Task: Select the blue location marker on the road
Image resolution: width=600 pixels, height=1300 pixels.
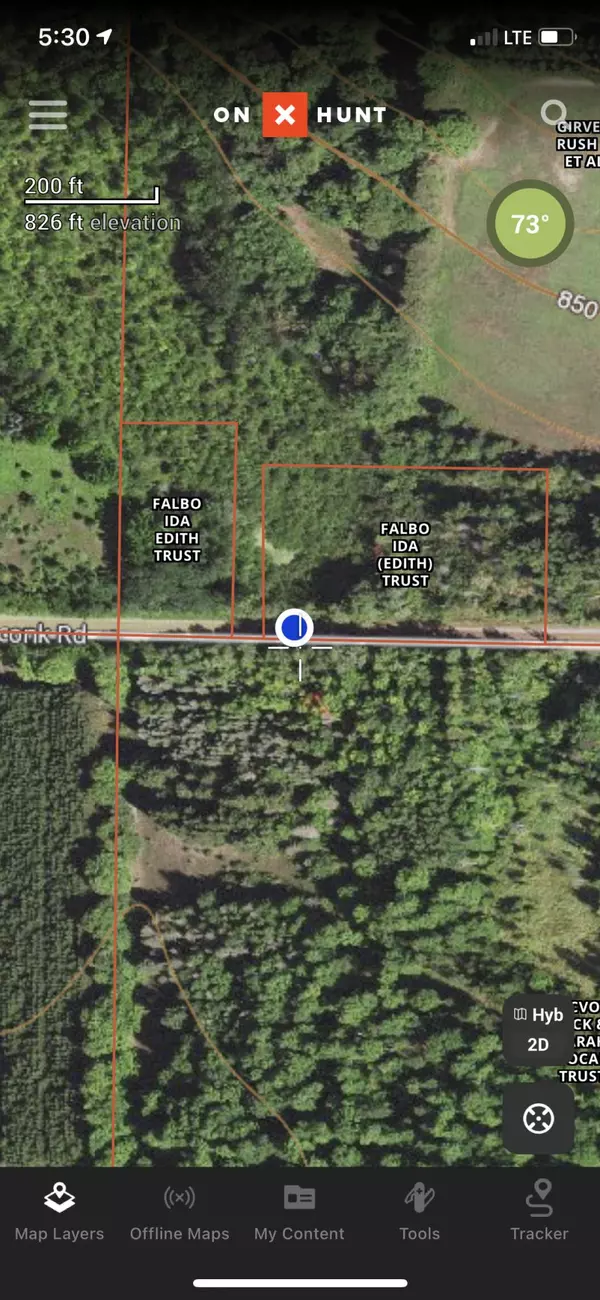Action: [294, 627]
